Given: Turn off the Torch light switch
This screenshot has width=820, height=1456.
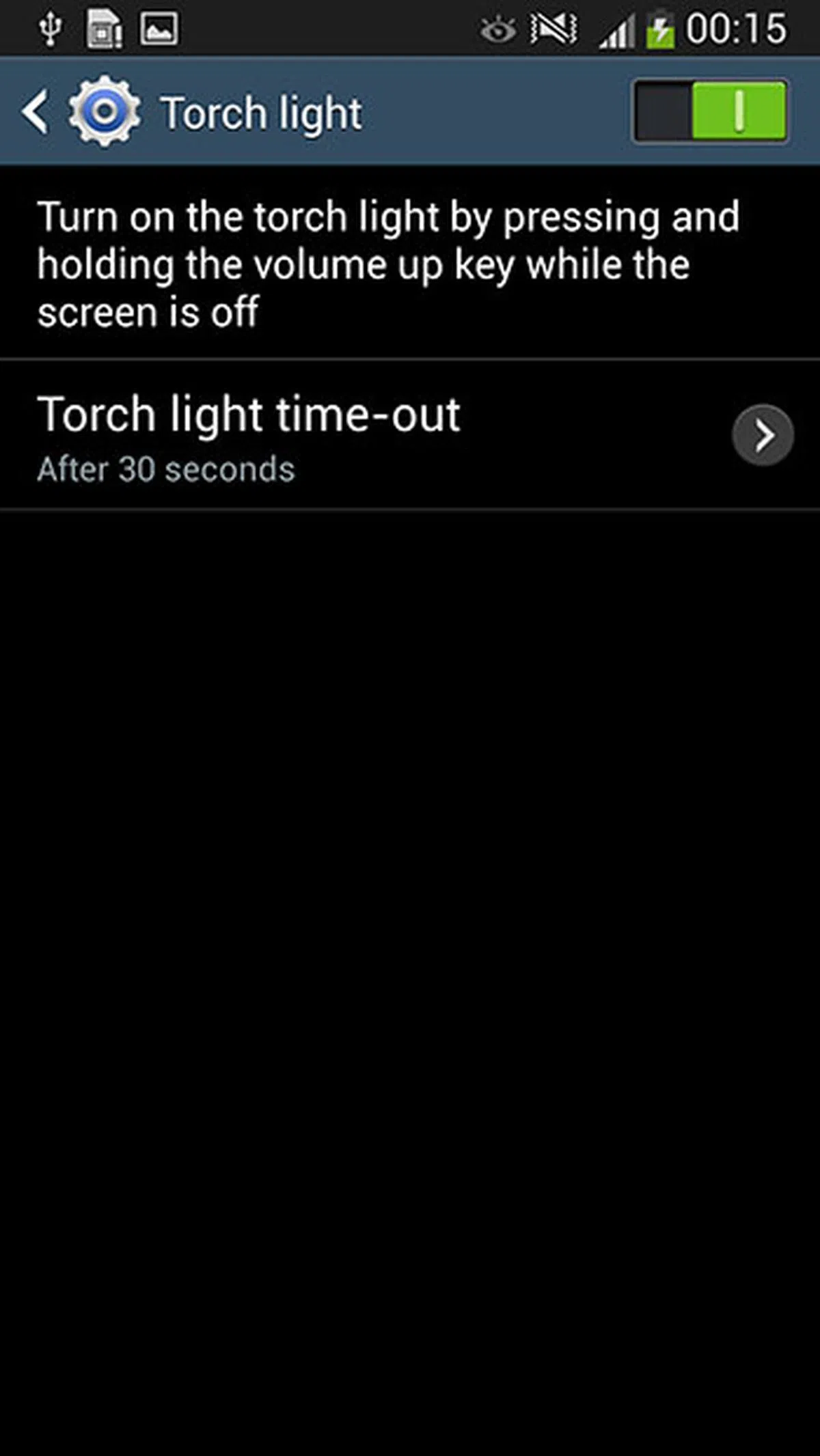Looking at the screenshot, I should coord(711,111).
